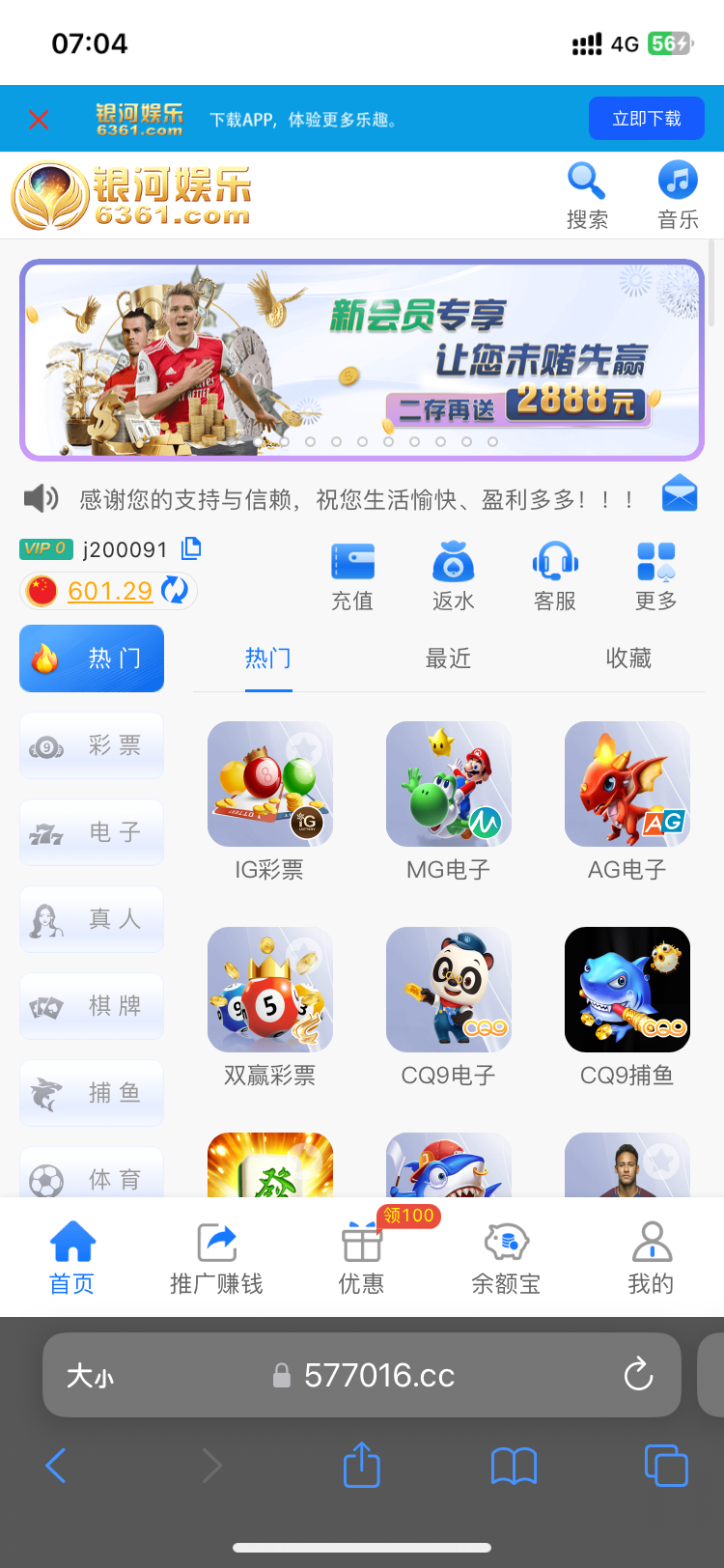Switch to the 最近 tab
724x1568 pixels.
tap(448, 658)
